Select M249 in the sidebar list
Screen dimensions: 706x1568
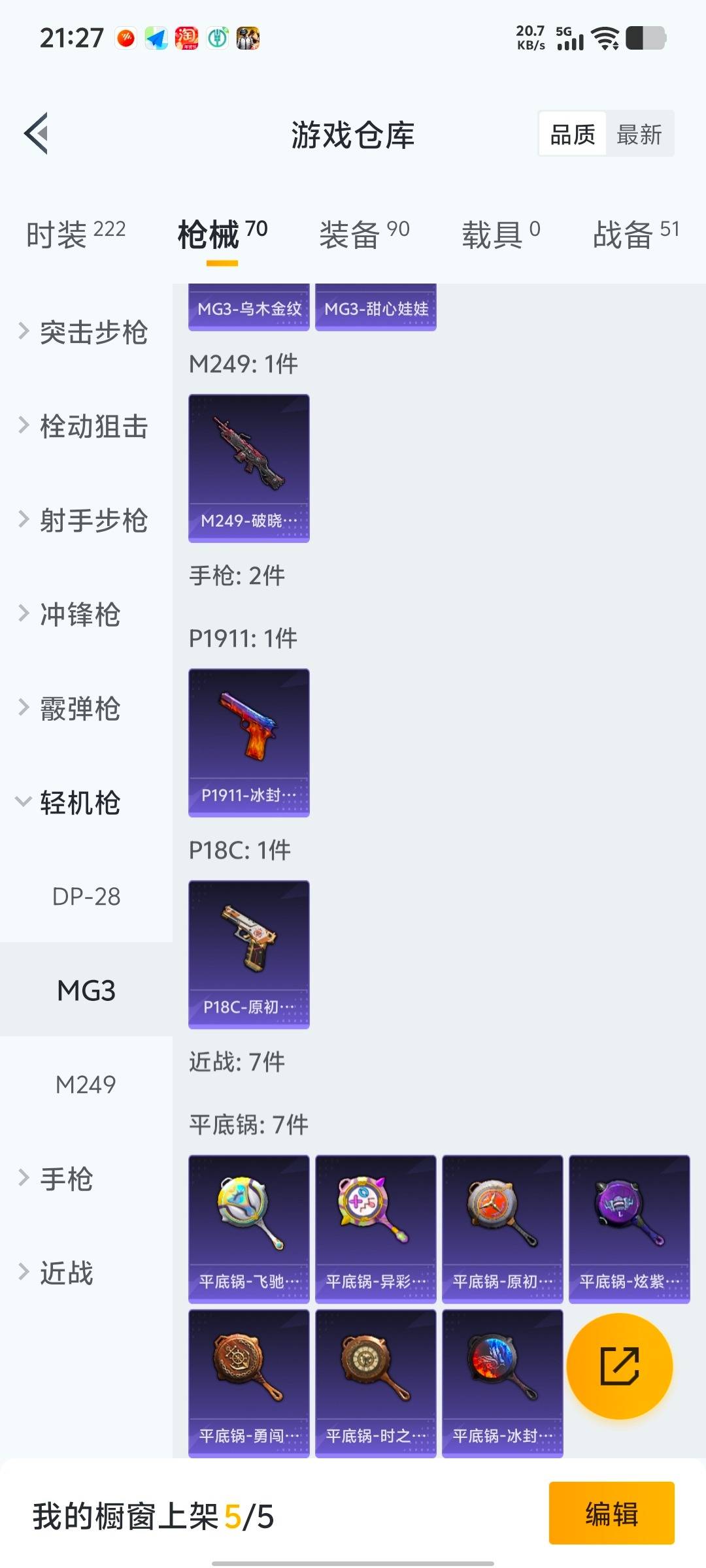point(87,1085)
